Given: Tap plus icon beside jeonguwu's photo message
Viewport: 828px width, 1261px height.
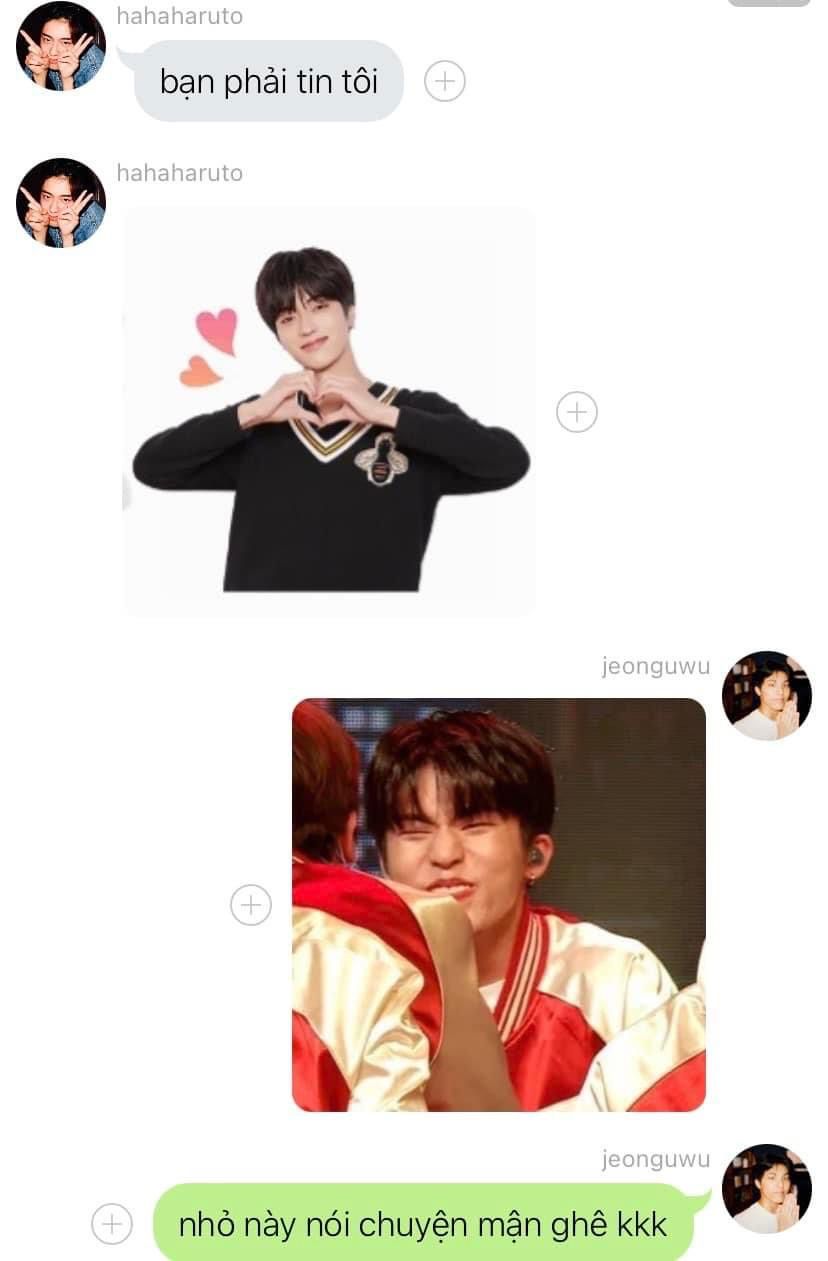Looking at the screenshot, I should pos(251,905).
